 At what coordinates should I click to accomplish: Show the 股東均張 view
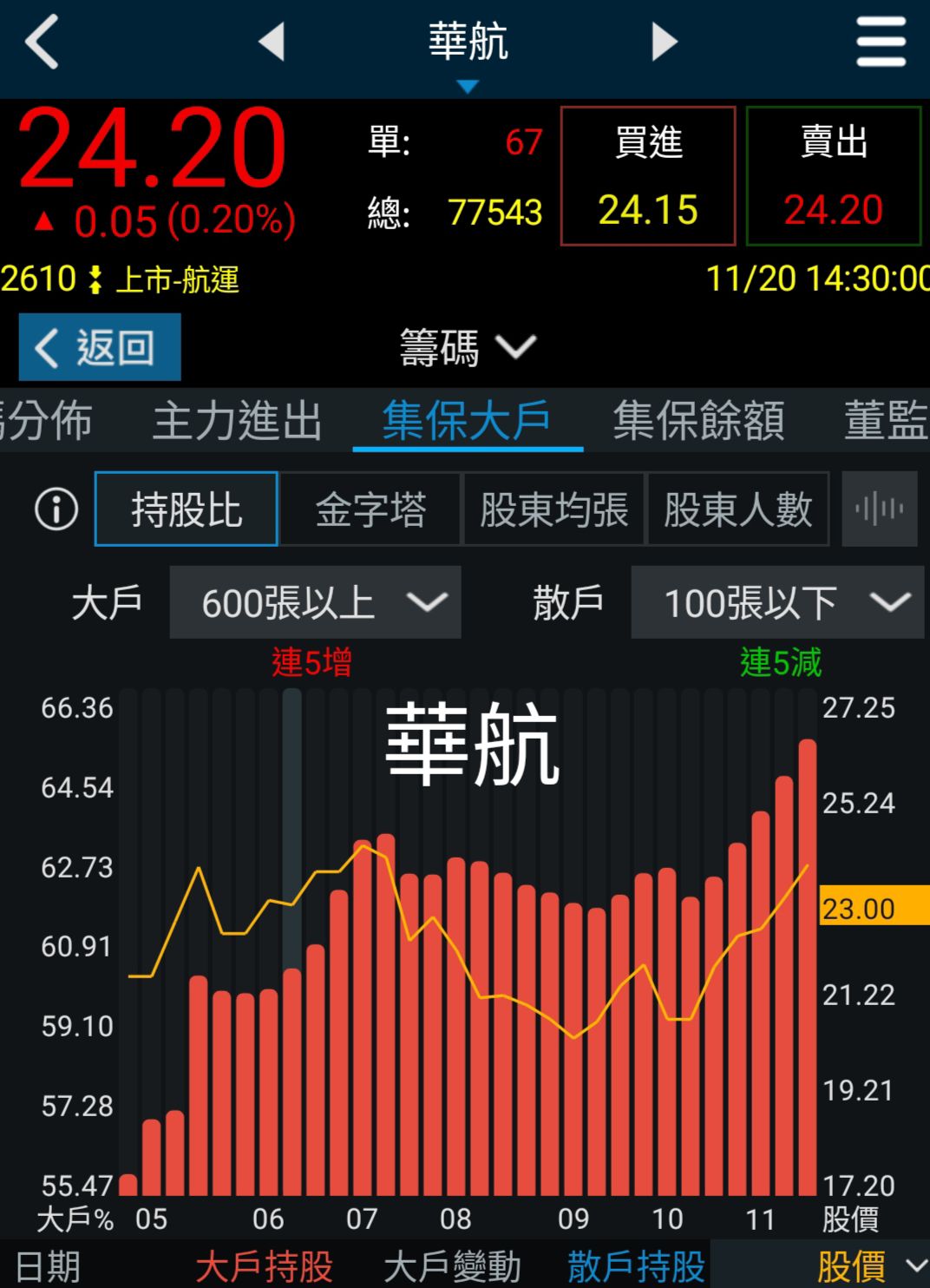[x=554, y=509]
